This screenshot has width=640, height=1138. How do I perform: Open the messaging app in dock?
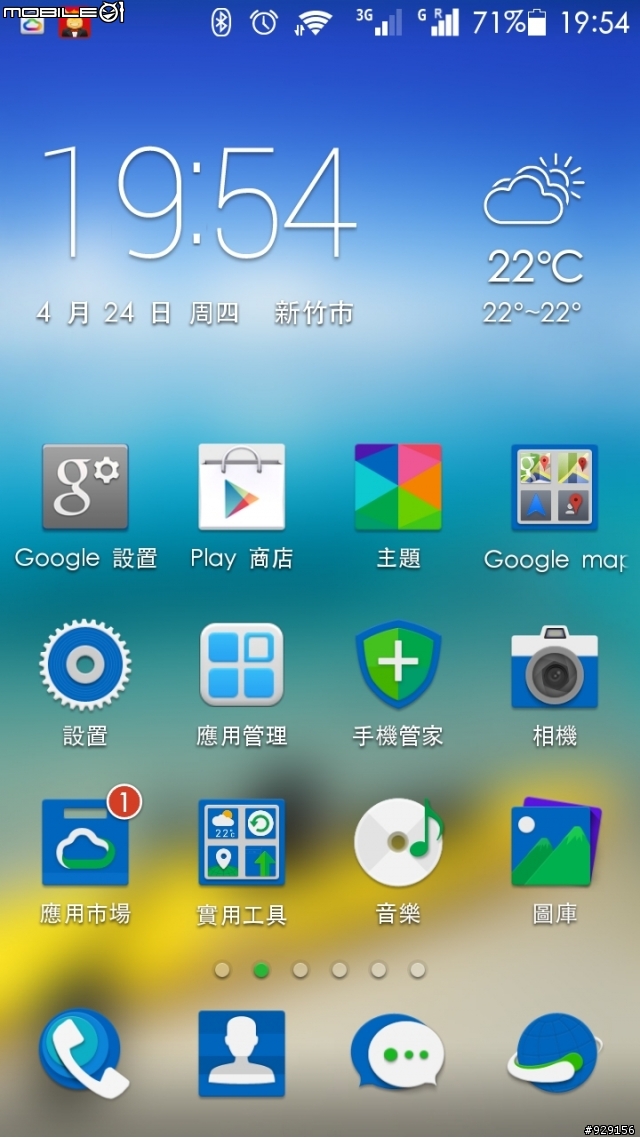(x=398, y=1054)
